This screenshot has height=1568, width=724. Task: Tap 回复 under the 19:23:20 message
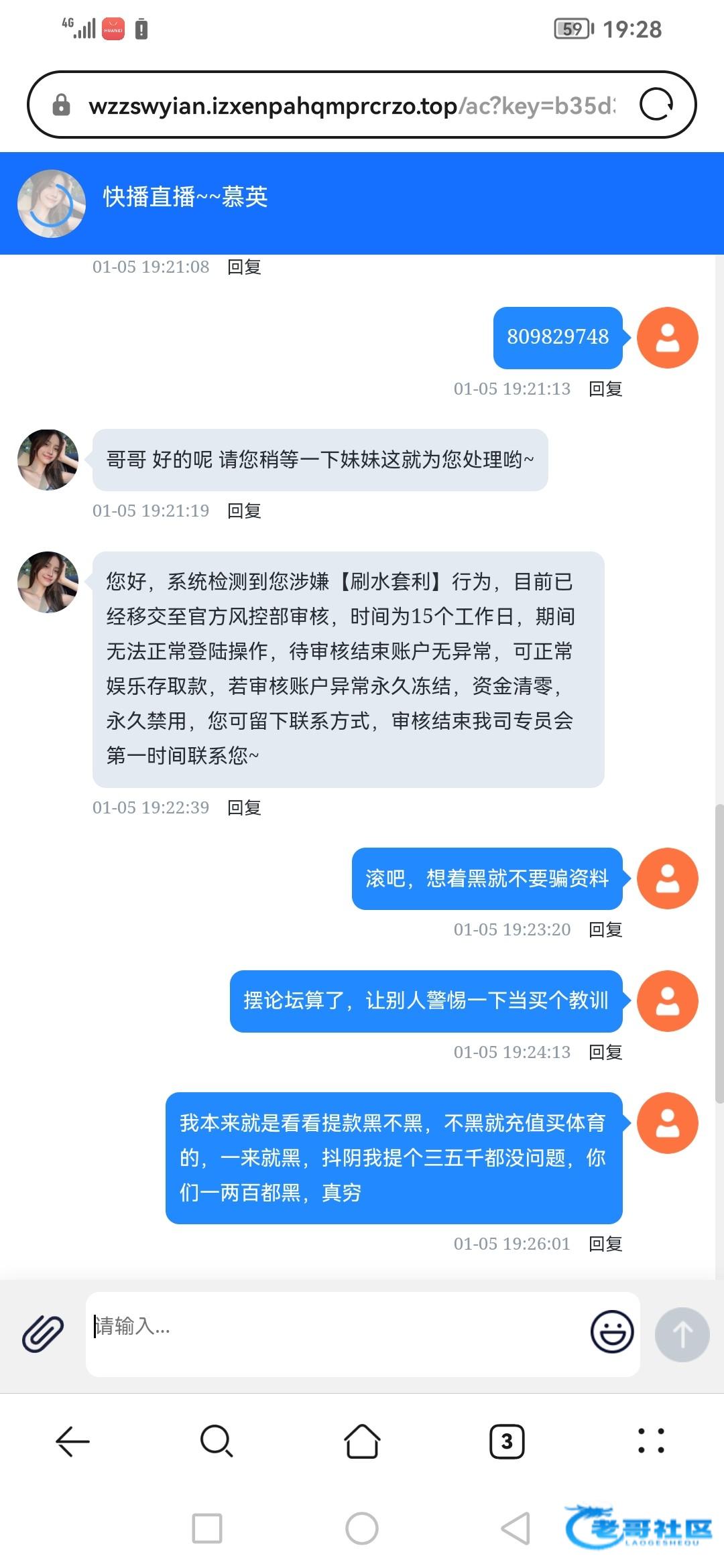point(605,929)
